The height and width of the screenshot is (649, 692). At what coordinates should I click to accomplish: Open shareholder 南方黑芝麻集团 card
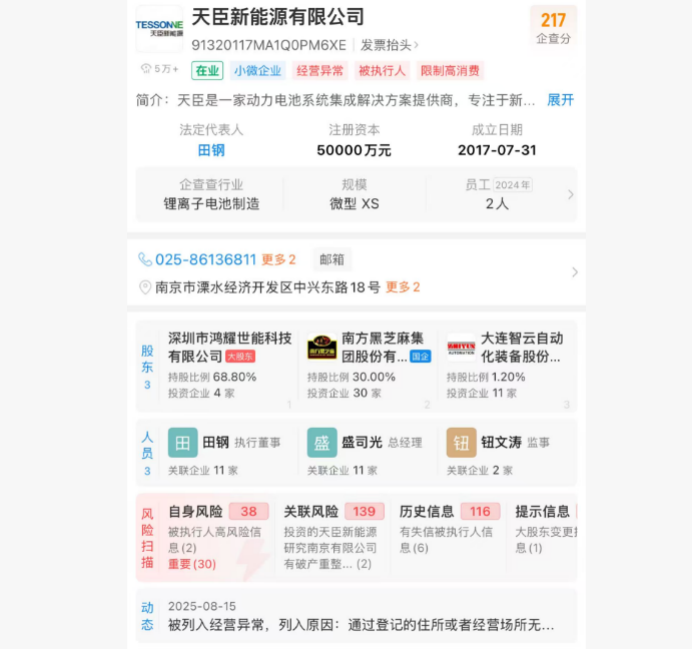(x=368, y=347)
